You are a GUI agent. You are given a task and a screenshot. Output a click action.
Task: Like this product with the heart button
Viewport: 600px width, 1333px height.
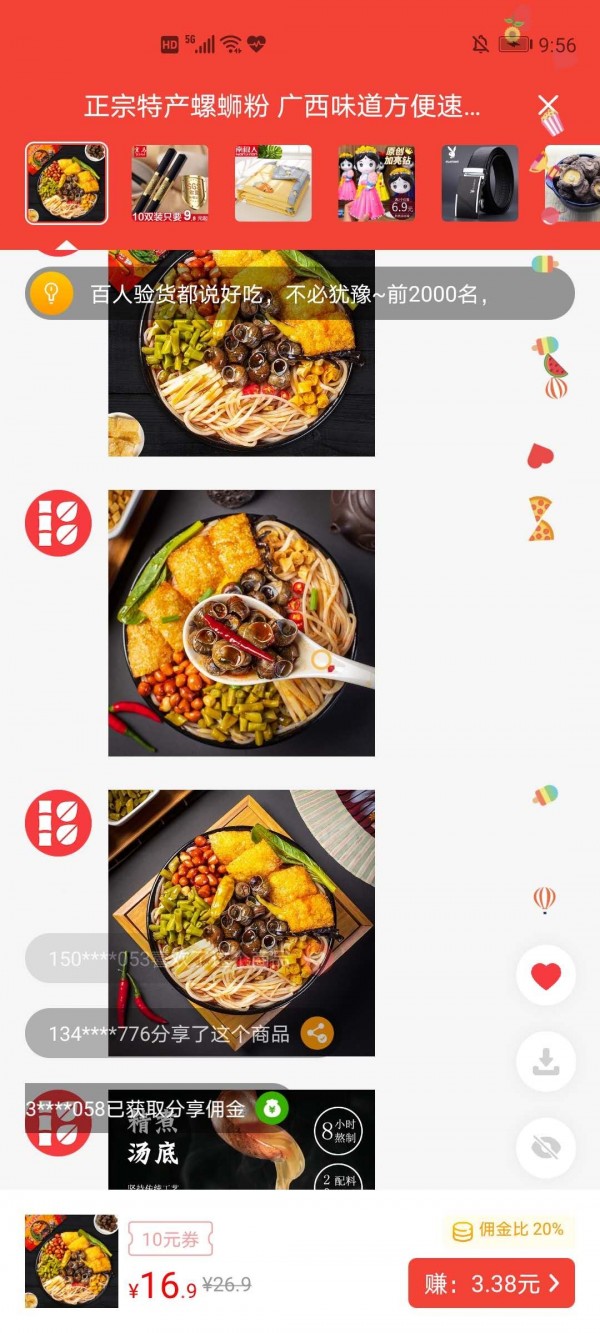tap(546, 976)
